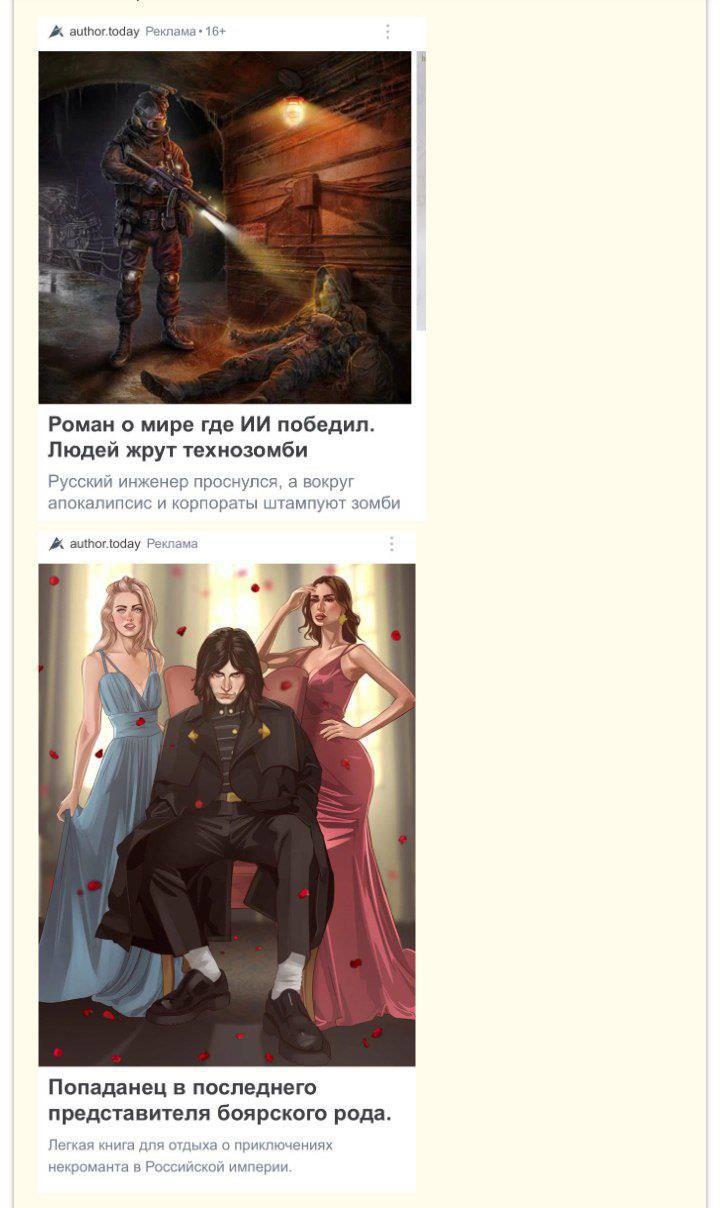The image size is (720, 1208).
Task: Open headline "Попаданец в последнего представителя боярского рода"
Action: tap(219, 1100)
